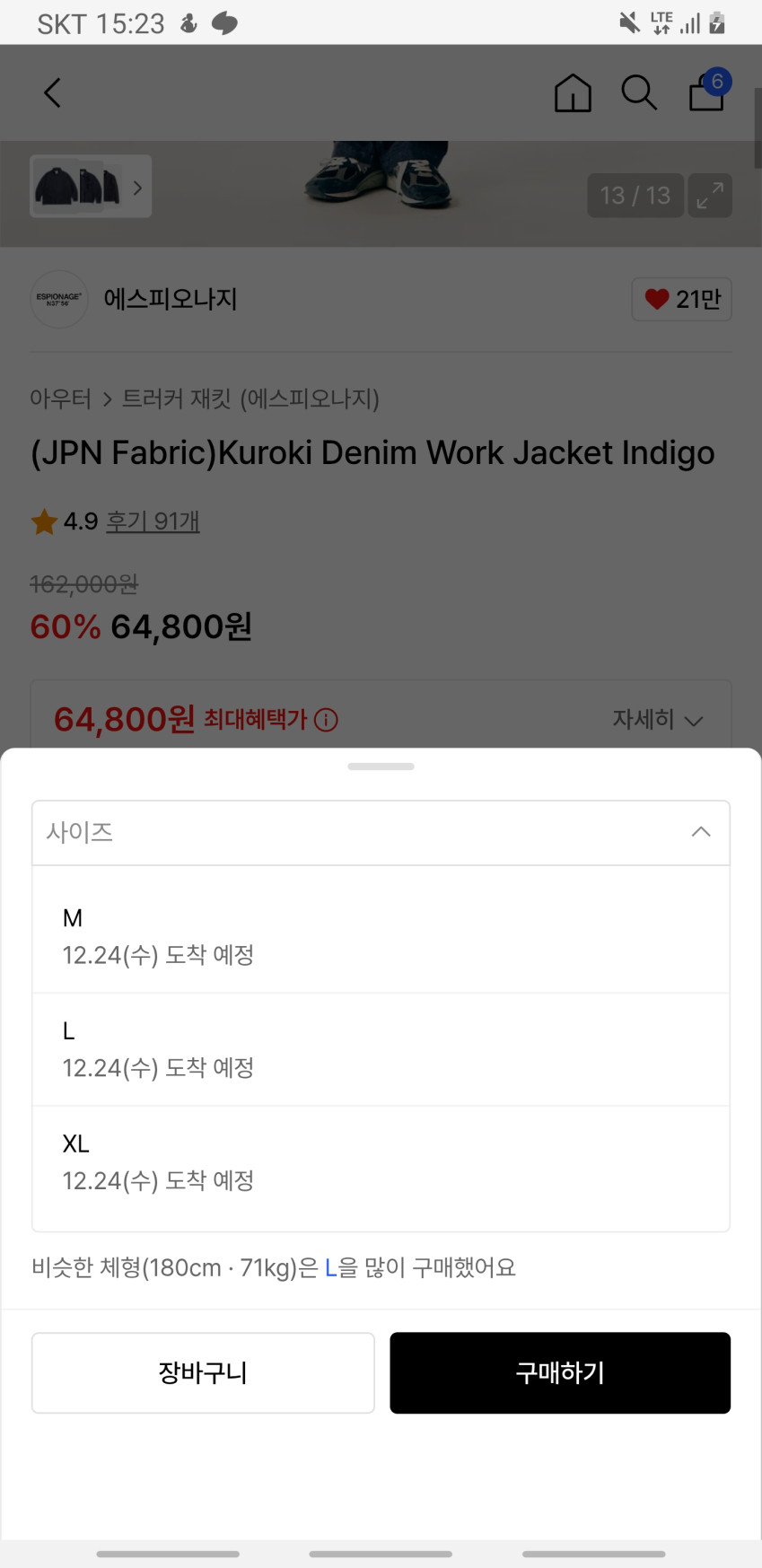Image resolution: width=762 pixels, height=1568 pixels.
Task: Like the product with the heart button
Action: [681, 299]
